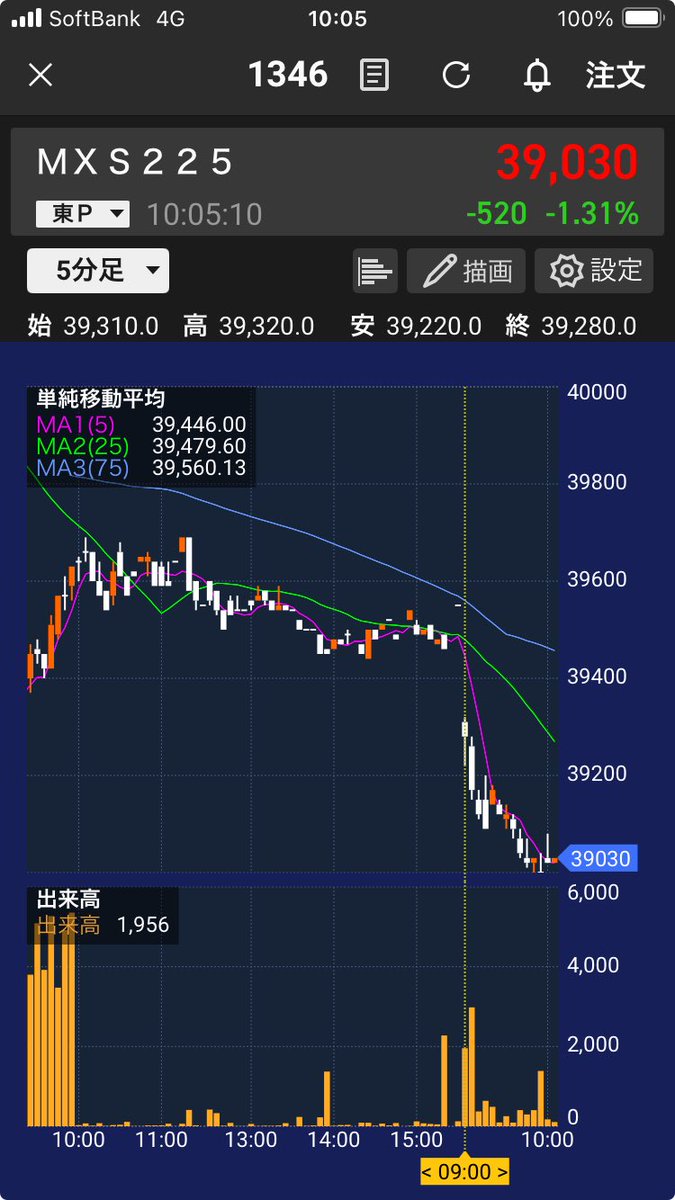Open the 東P market dropdown
Screen dimensions: 675x1200
83,213
